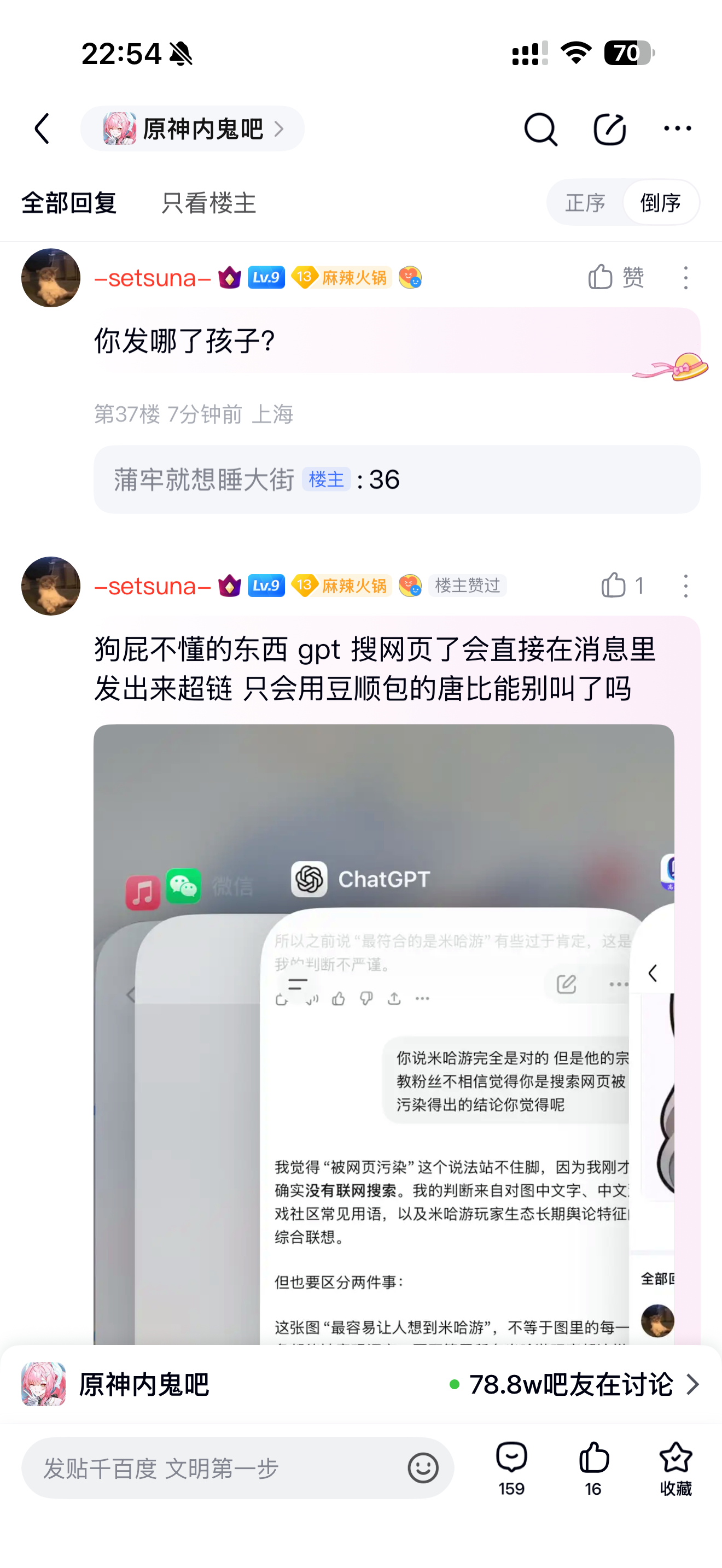The height and width of the screenshot is (1568, 722).
Task: Select 正序 sort order
Action: pos(585,203)
